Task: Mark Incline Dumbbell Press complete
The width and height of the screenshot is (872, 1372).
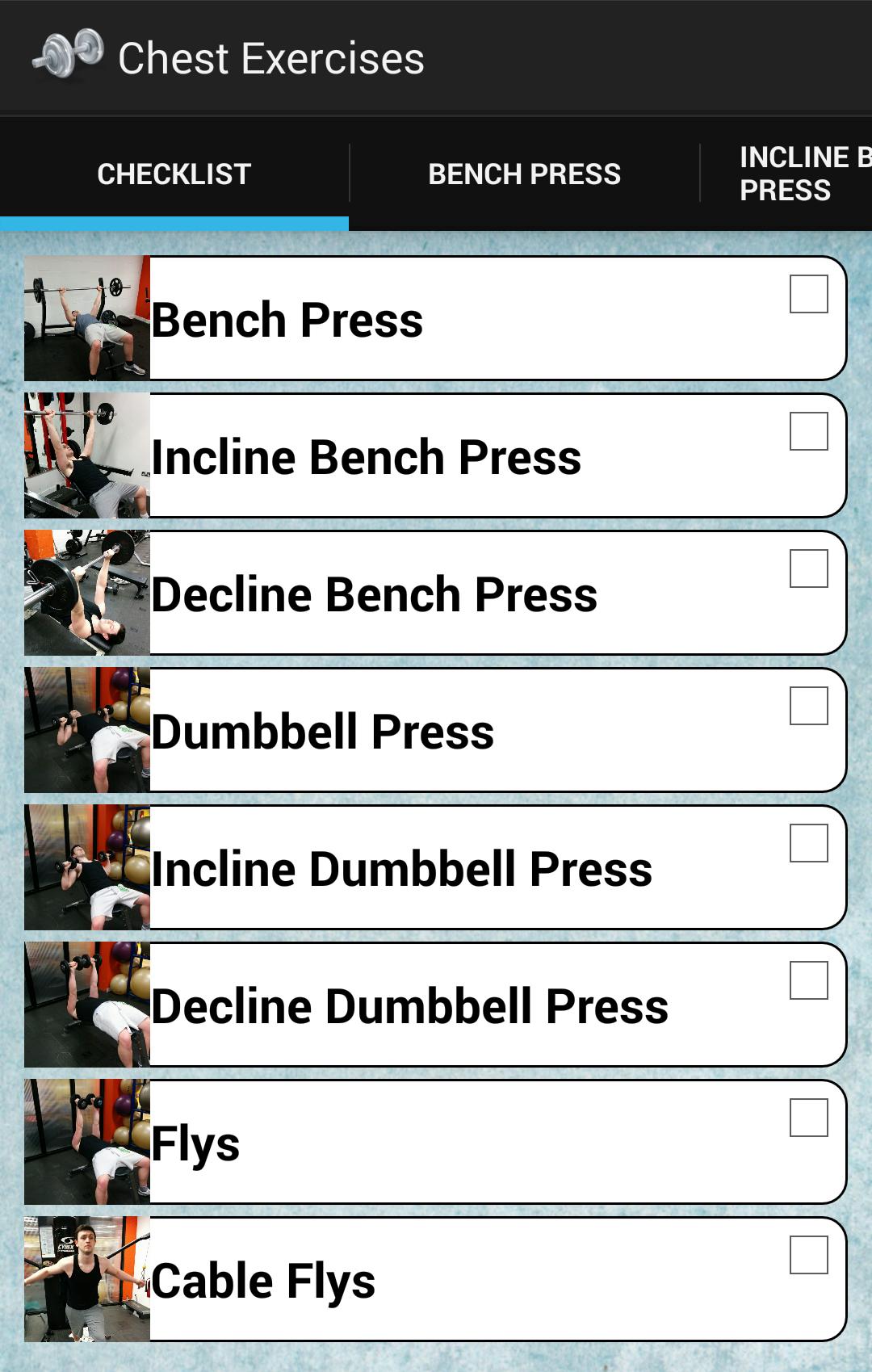Action: coord(808,843)
